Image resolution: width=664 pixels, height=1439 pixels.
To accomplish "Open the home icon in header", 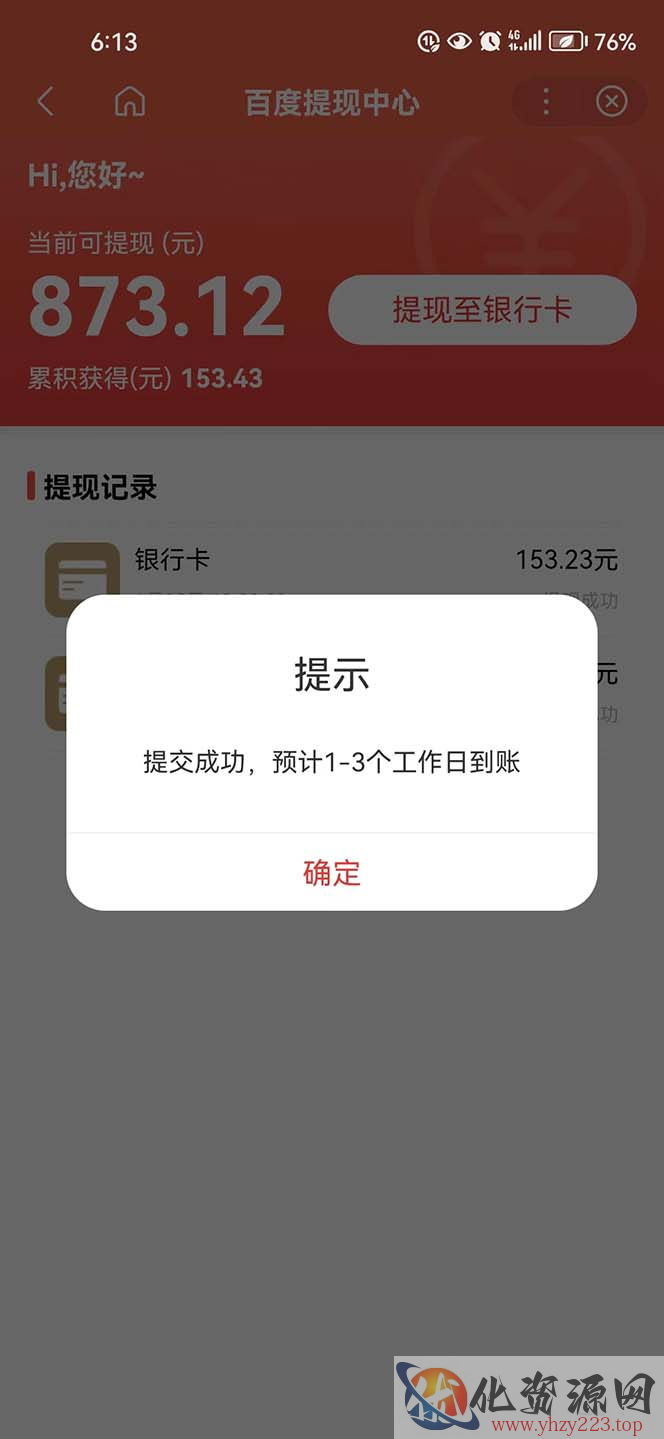I will [130, 101].
